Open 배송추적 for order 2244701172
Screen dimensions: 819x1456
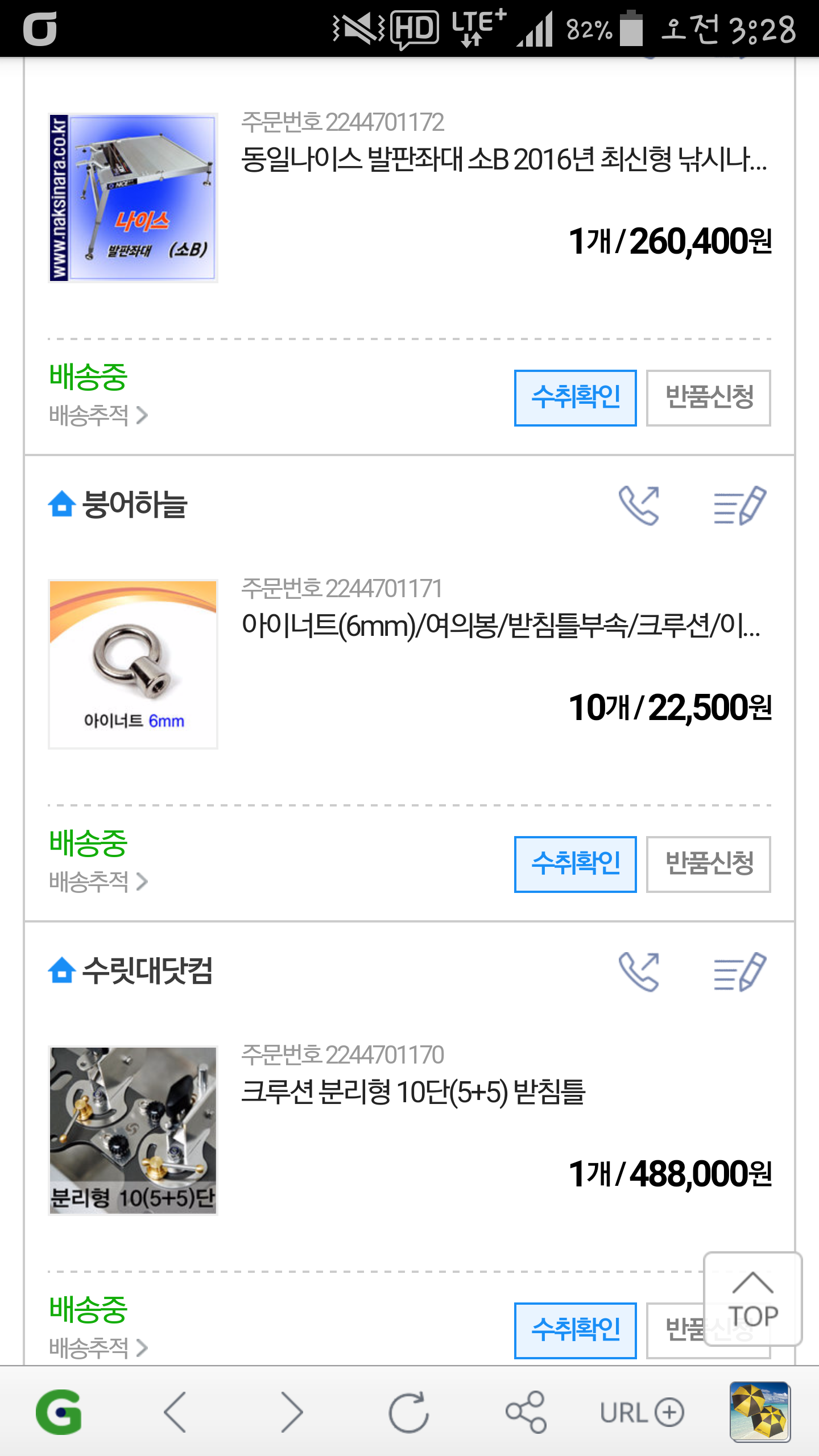coord(98,415)
